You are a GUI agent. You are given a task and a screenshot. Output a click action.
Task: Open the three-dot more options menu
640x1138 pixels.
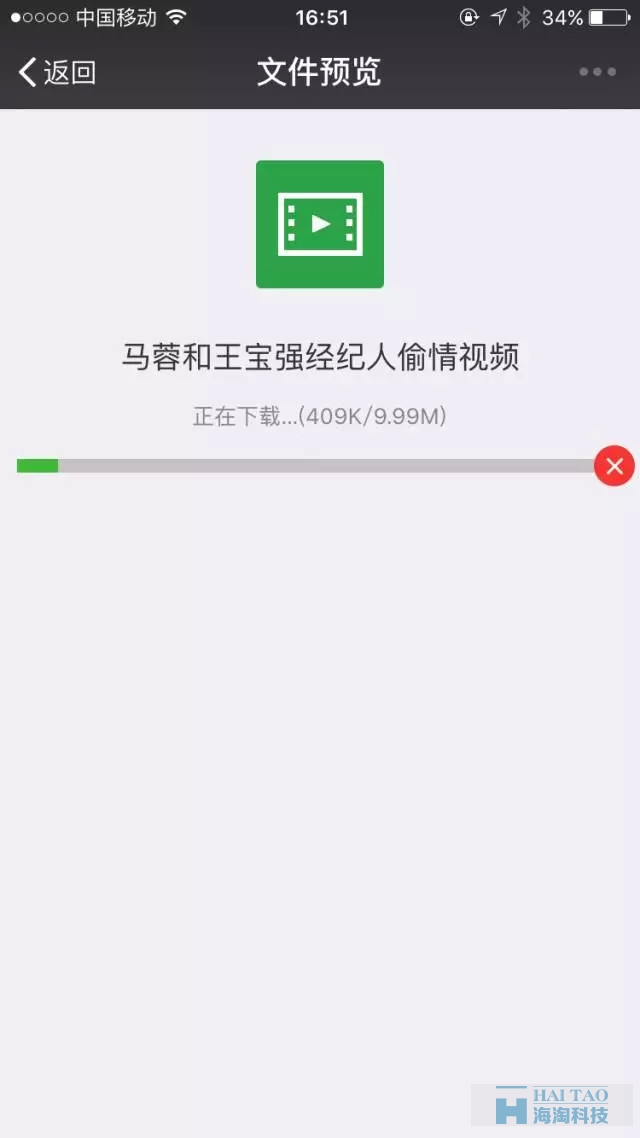[x=598, y=72]
